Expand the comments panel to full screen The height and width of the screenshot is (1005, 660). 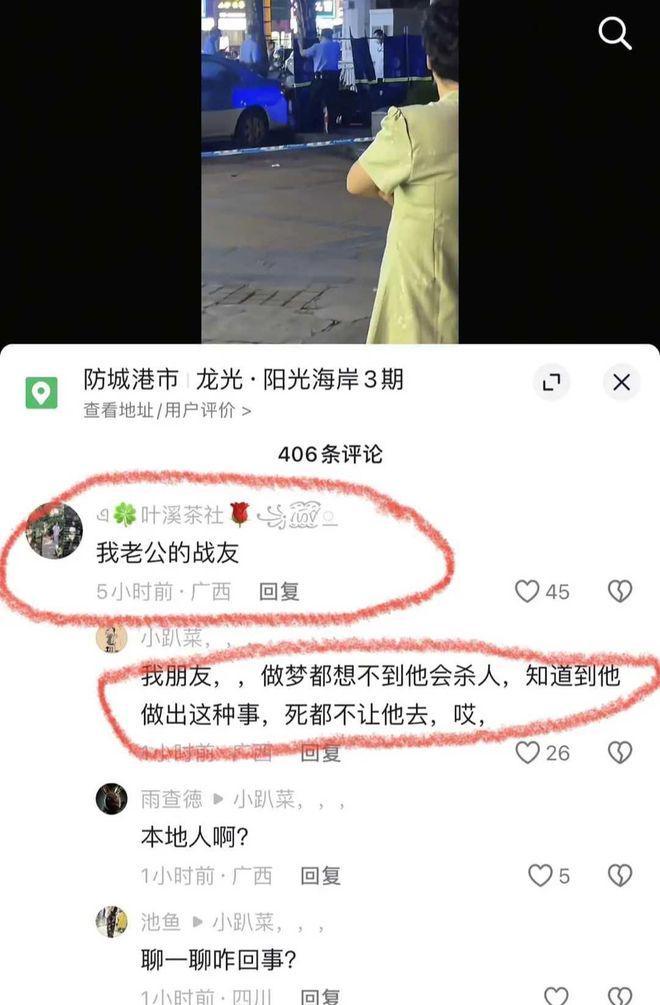[551, 382]
